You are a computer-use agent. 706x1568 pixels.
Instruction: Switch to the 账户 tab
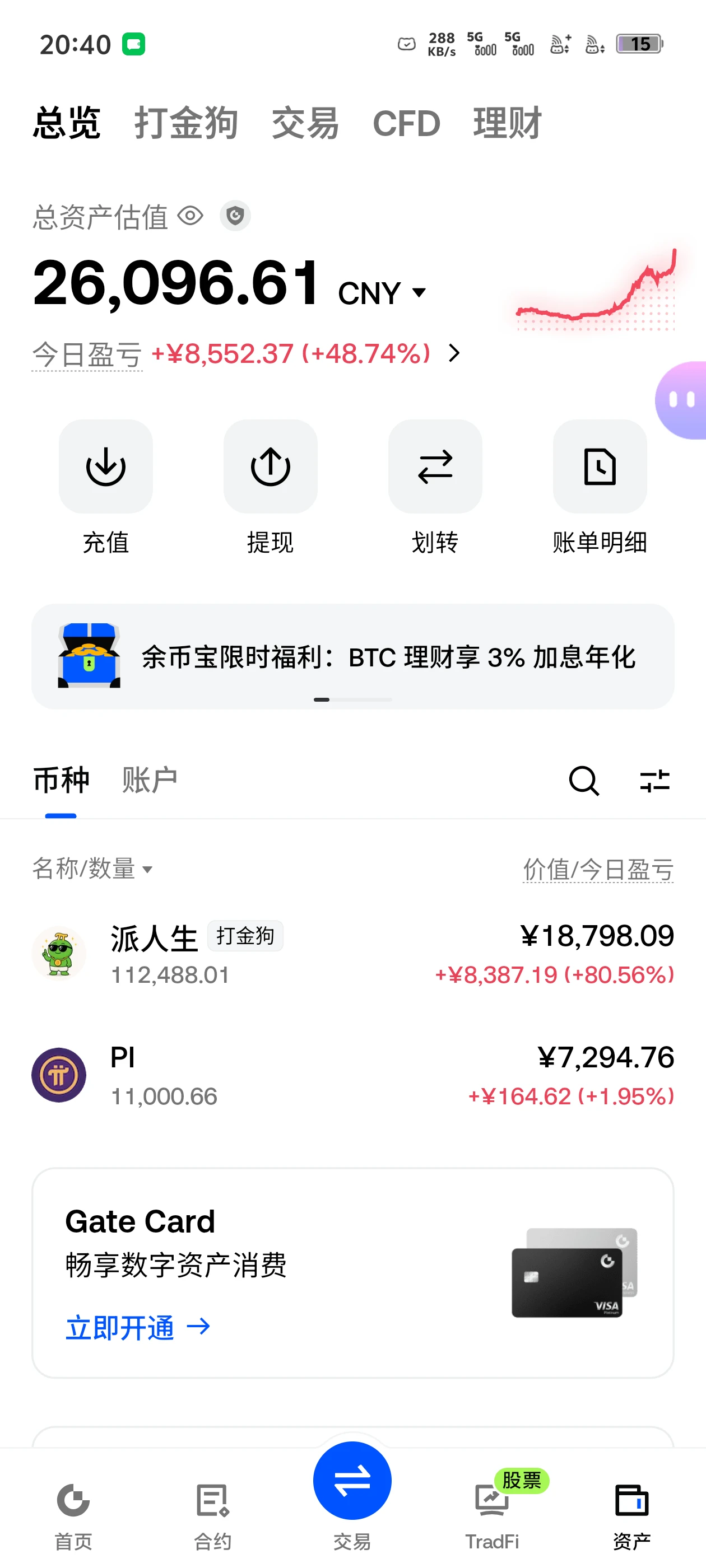[x=150, y=780]
